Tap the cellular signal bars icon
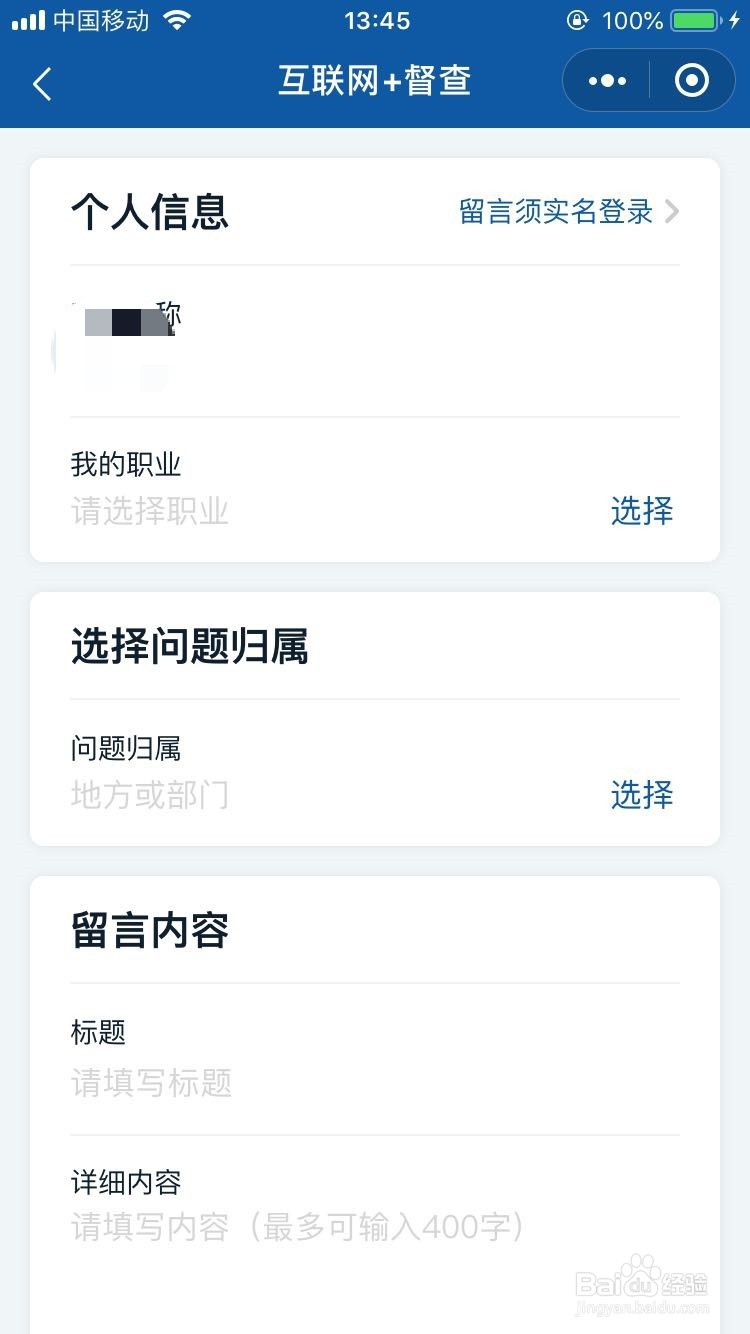Screen dimensions: 750x1334 click(x=29, y=19)
